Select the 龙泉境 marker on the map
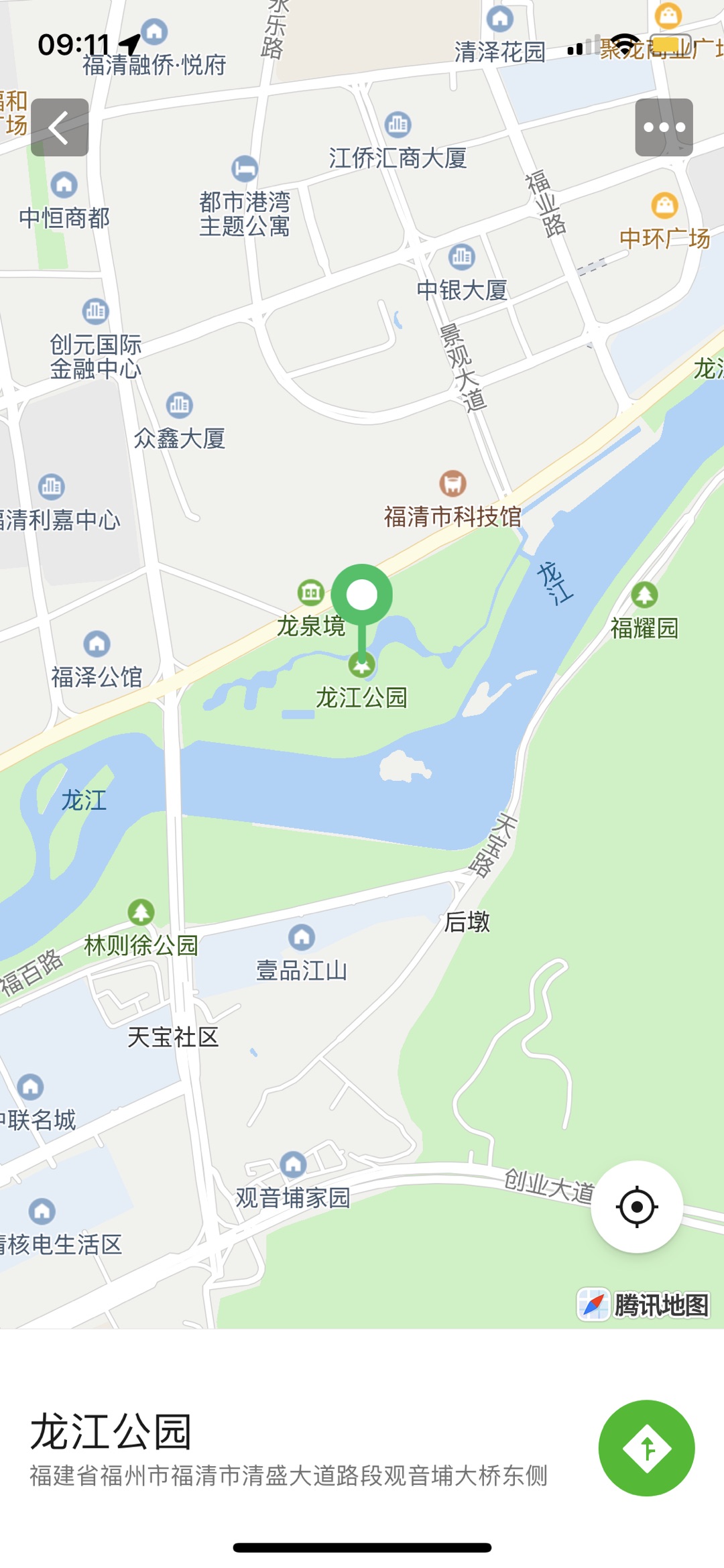The height and width of the screenshot is (1568, 724). point(311,592)
